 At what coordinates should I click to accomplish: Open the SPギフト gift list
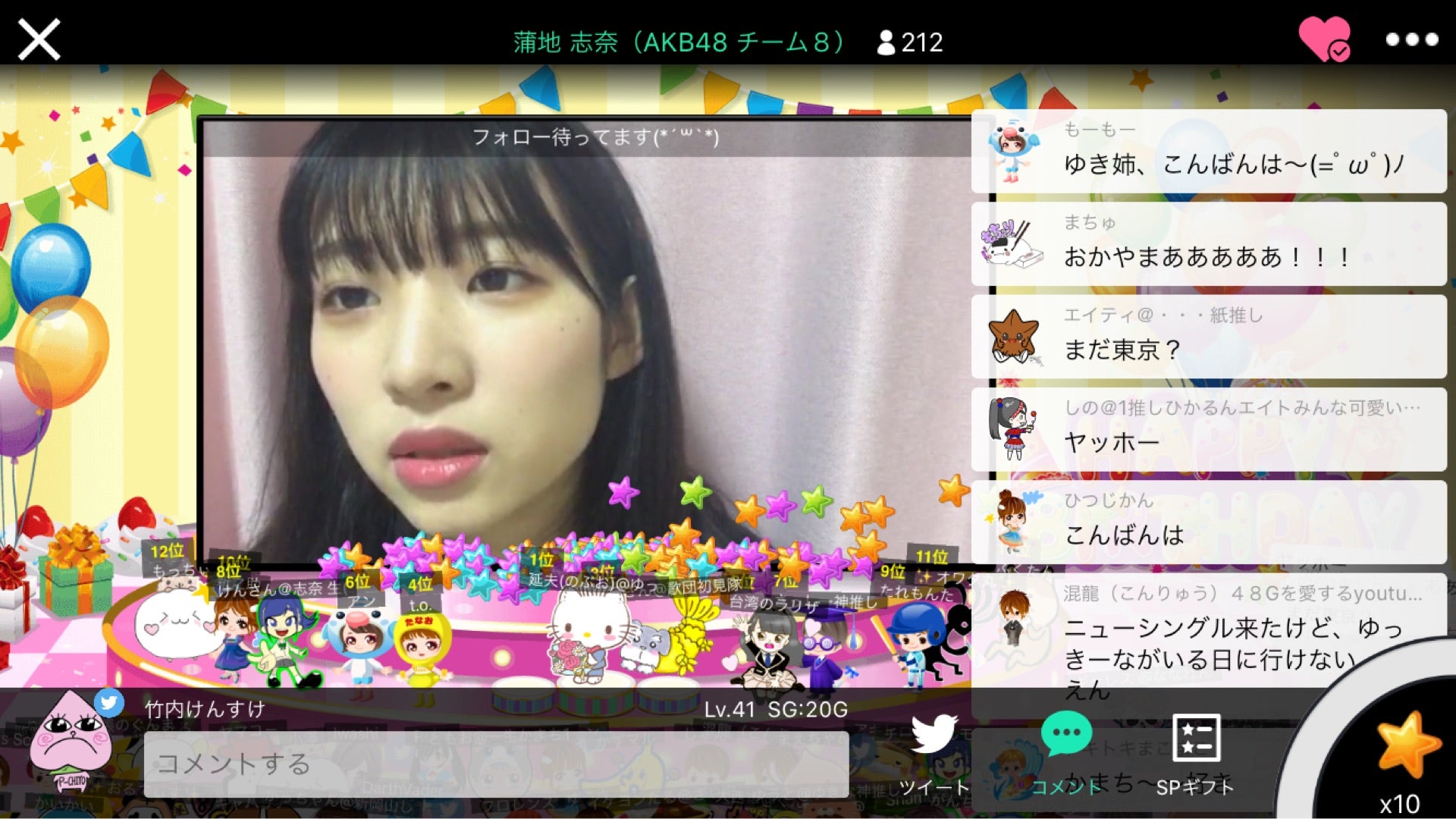tap(1195, 752)
